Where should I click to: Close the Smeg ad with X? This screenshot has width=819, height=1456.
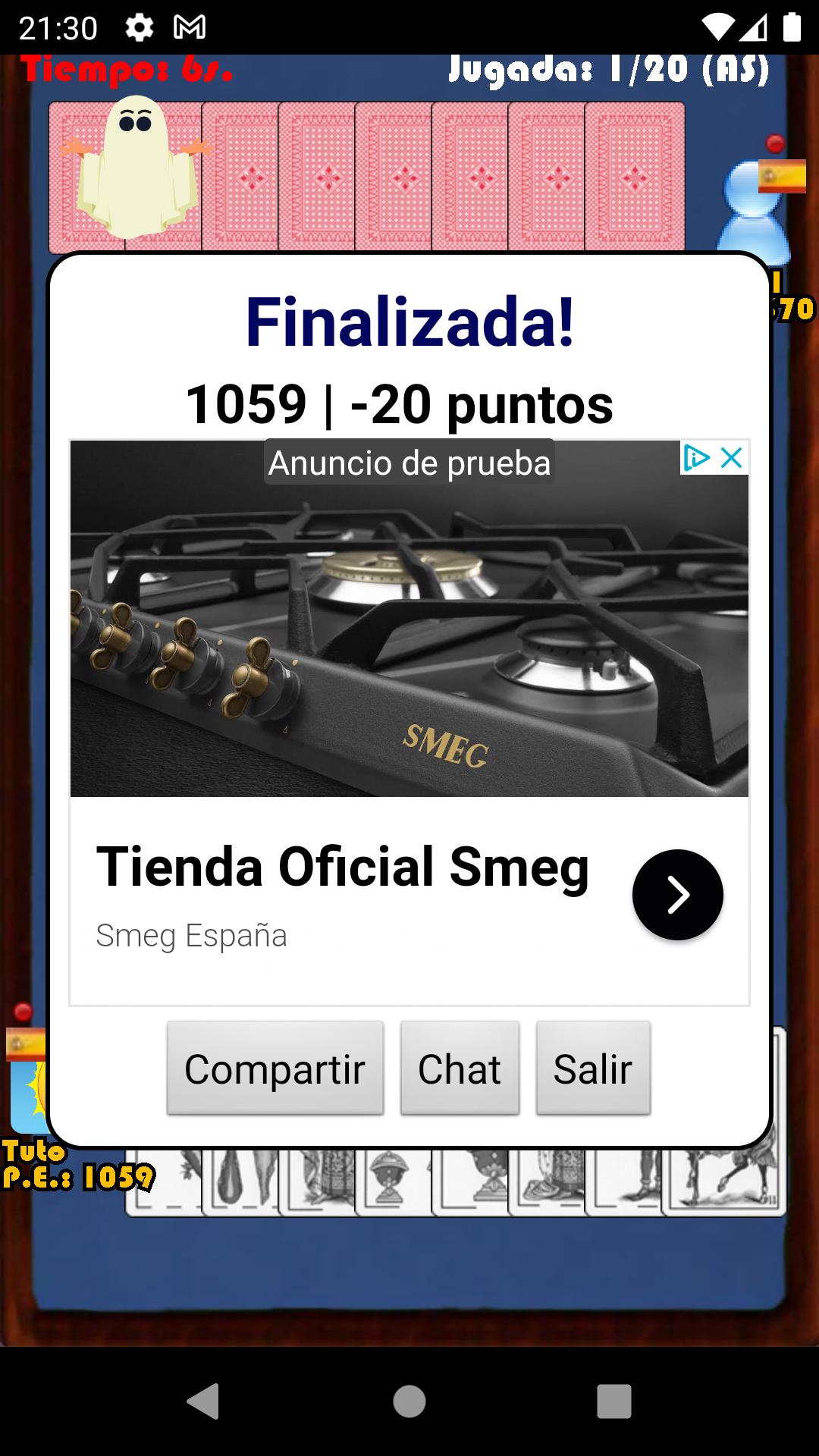coord(732,458)
